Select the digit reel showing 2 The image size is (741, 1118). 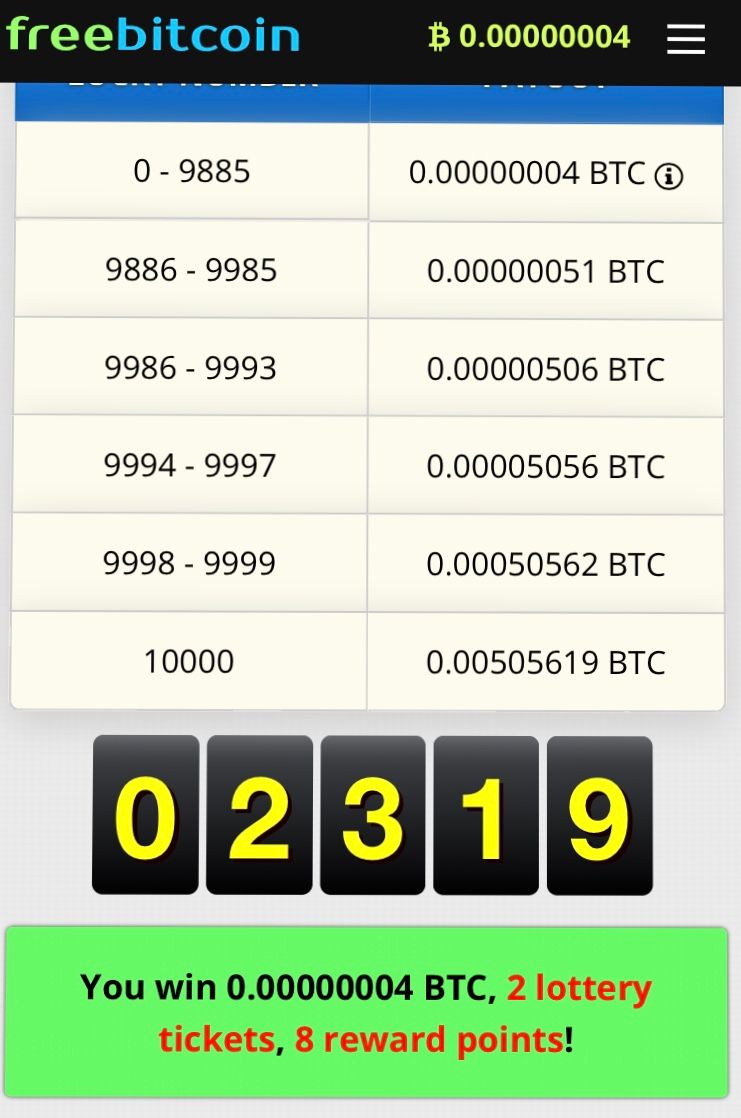click(x=258, y=814)
